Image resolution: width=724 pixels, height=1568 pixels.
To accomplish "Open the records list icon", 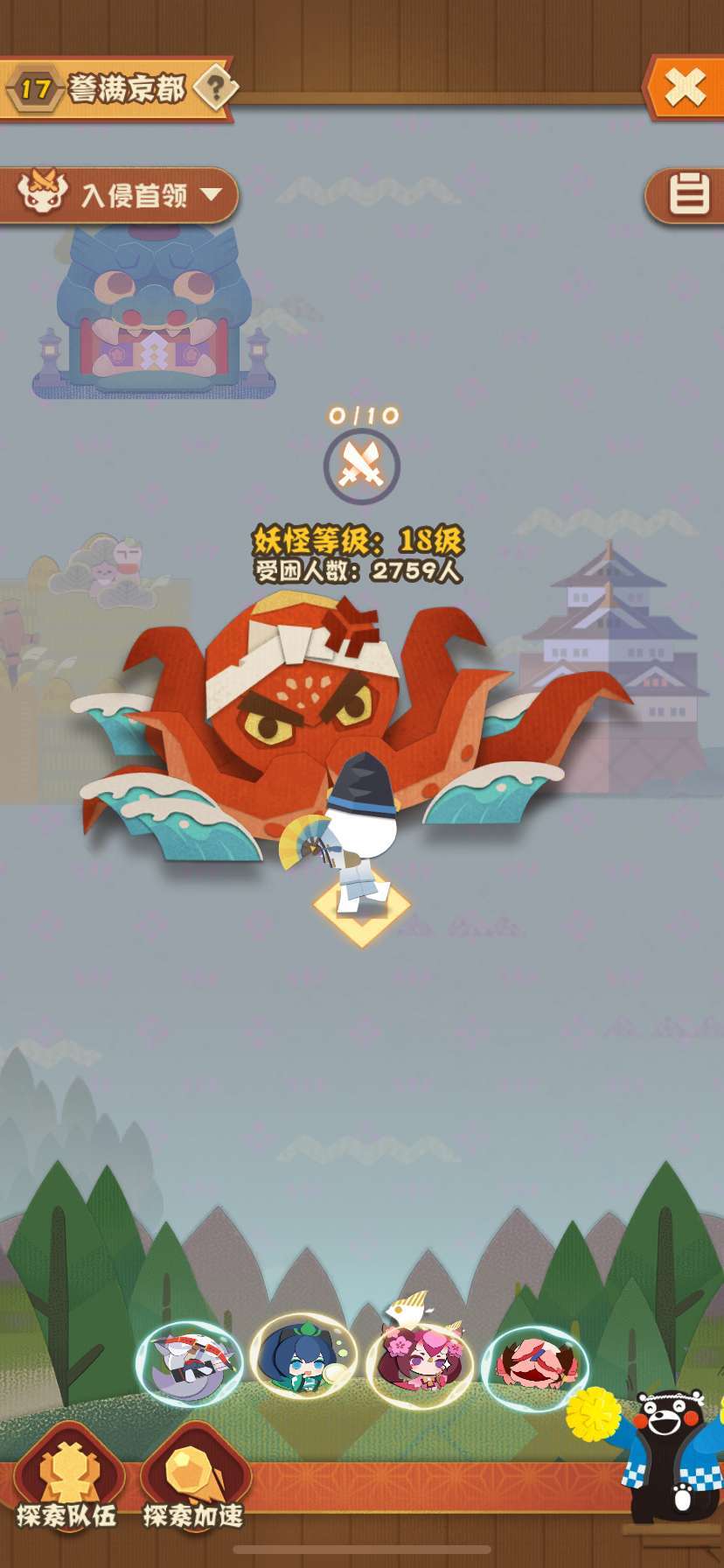I will pos(688,194).
